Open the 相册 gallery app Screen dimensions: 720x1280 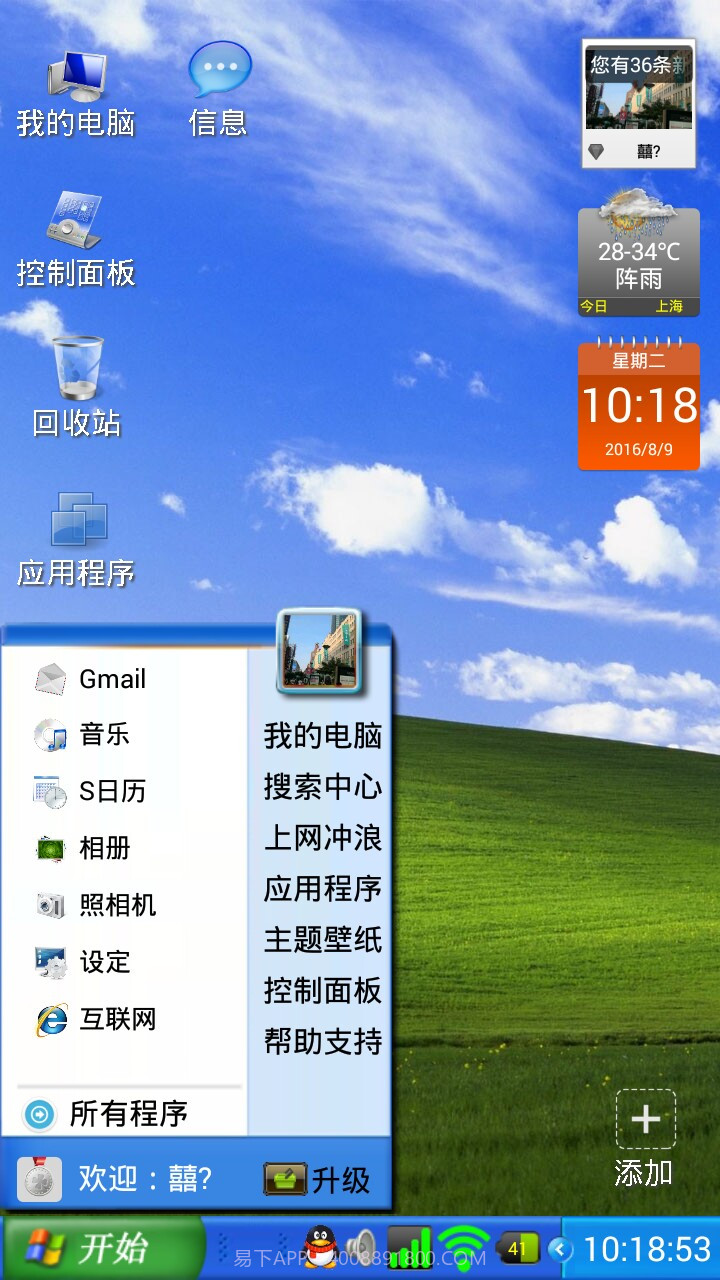105,848
